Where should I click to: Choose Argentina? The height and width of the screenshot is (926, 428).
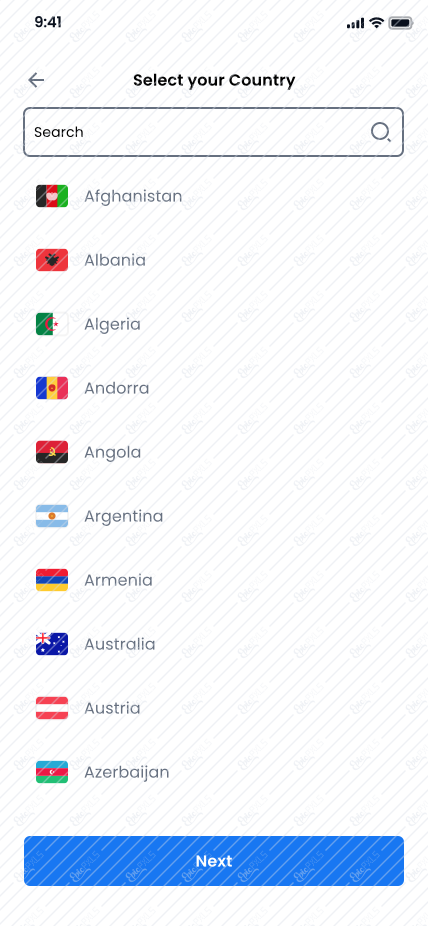214,516
